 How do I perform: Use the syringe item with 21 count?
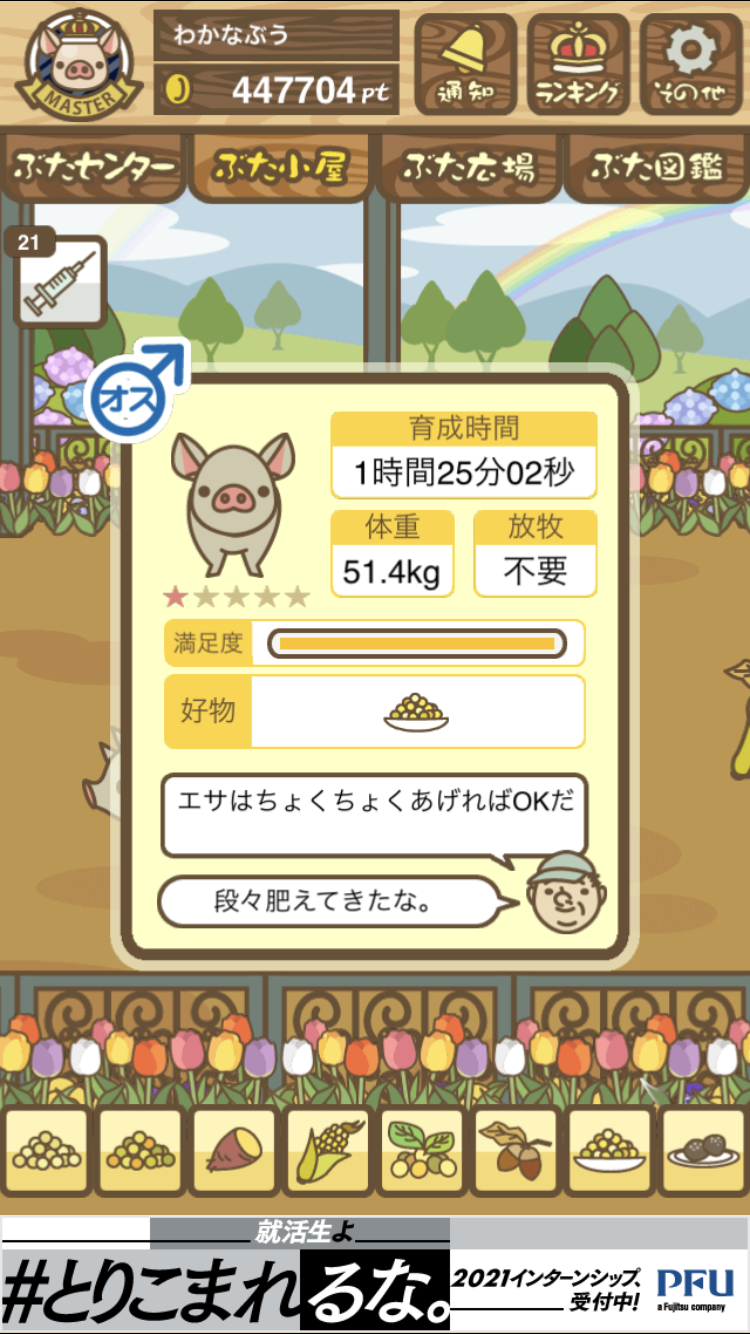pos(60,283)
